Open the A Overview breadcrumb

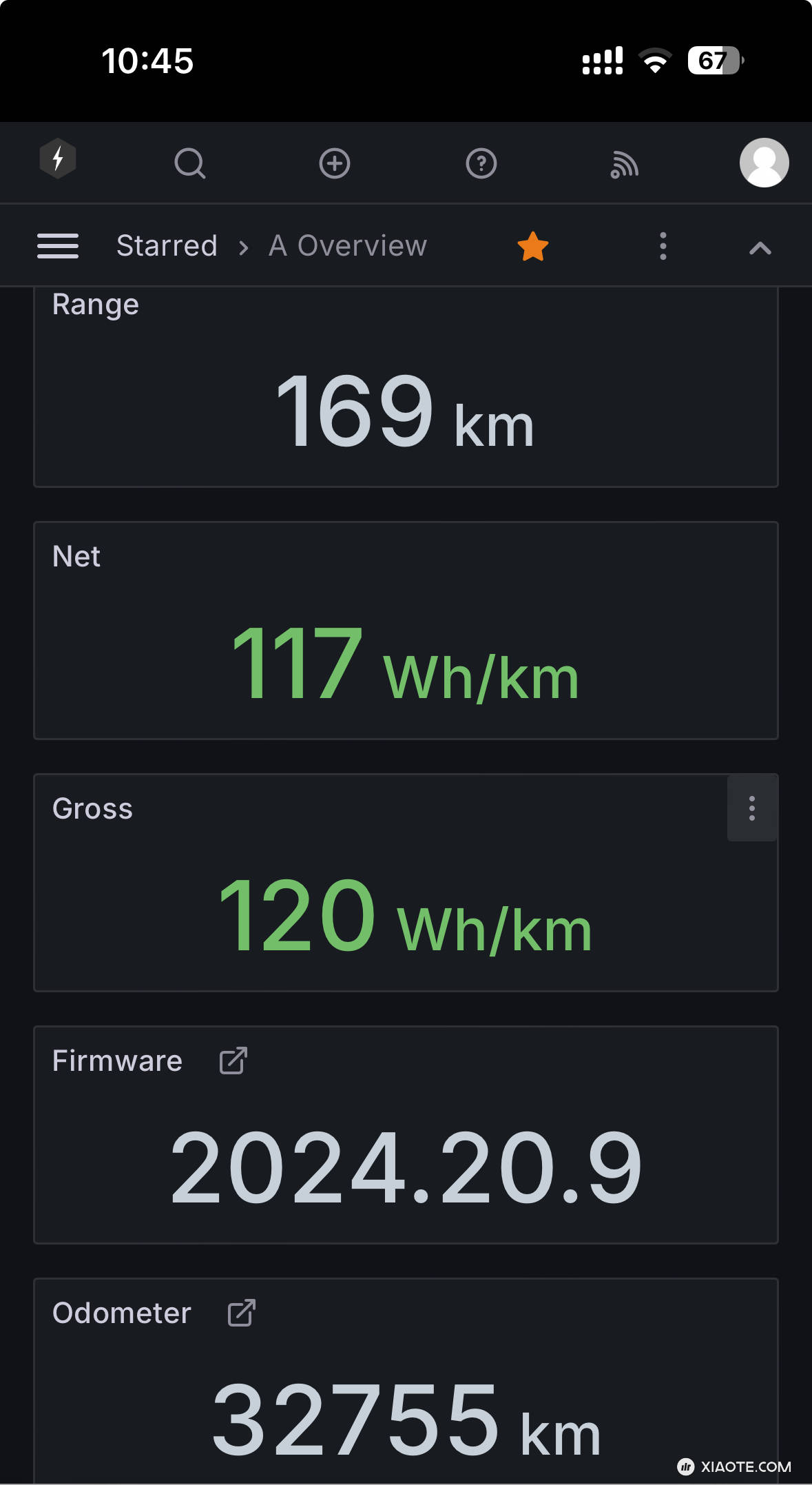pyautogui.click(x=348, y=246)
